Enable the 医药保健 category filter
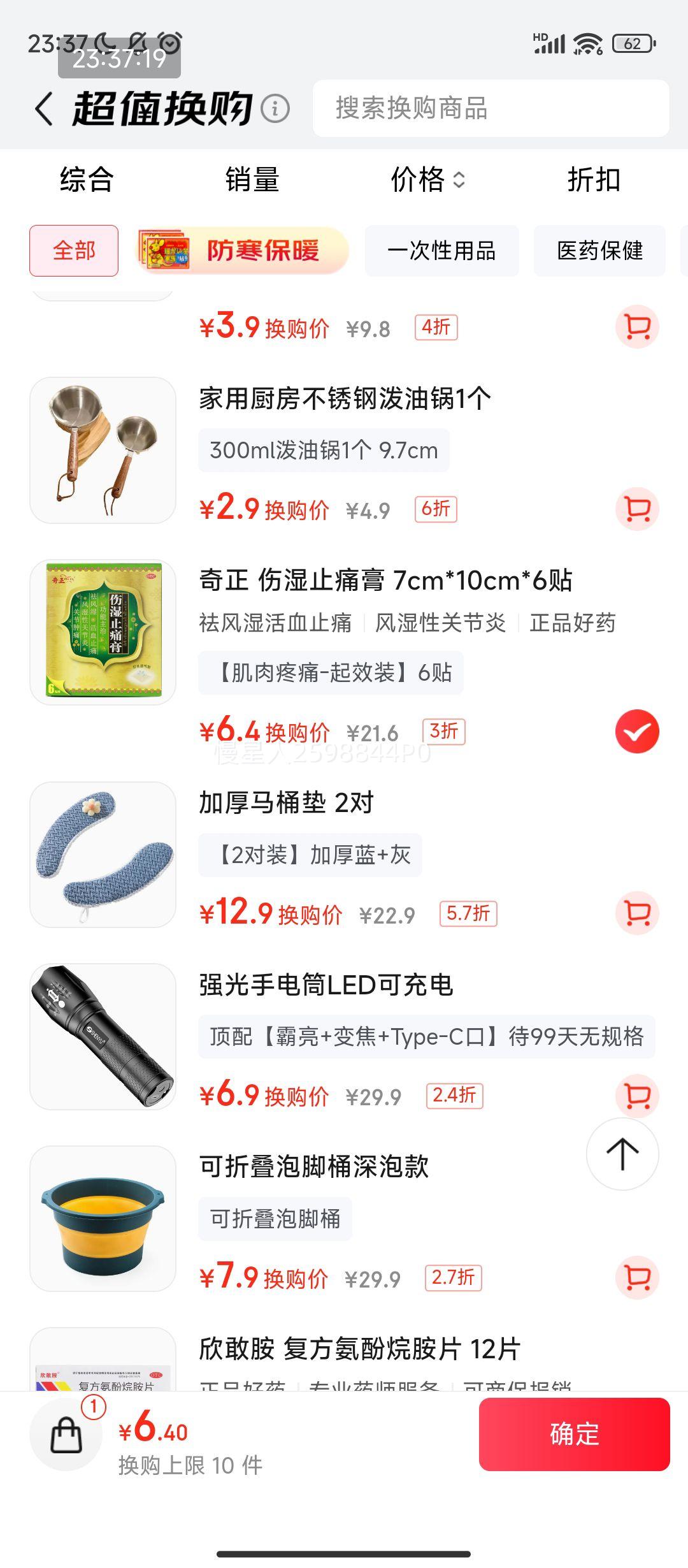The image size is (688, 1568). point(599,251)
